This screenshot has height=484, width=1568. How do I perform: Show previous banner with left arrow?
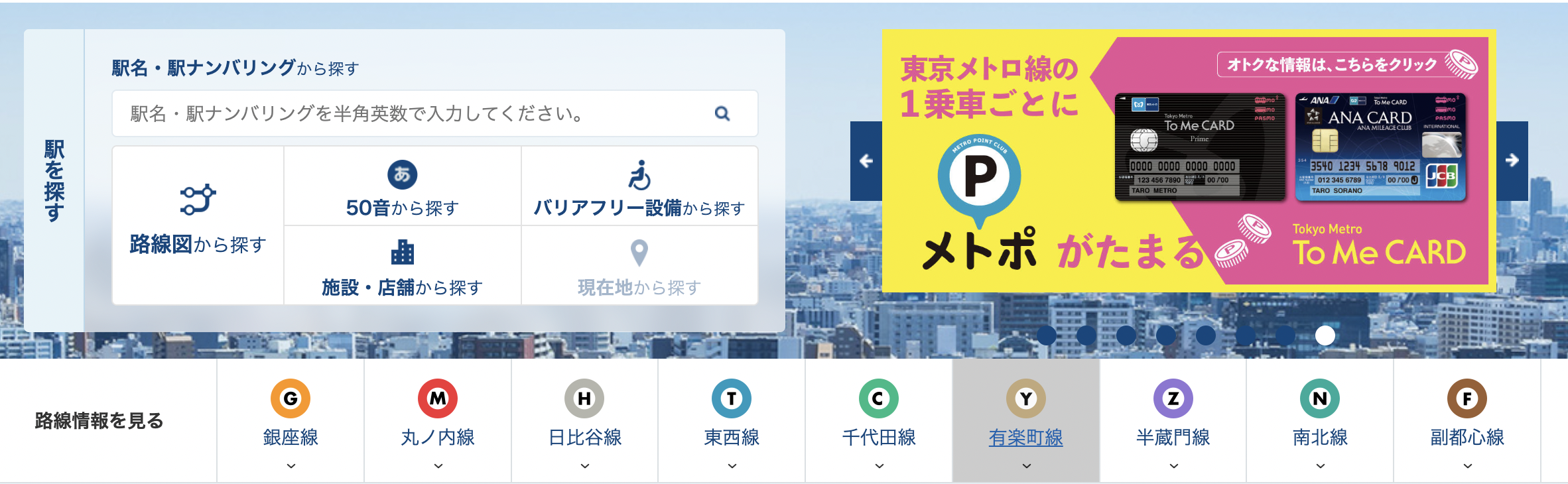[866, 161]
